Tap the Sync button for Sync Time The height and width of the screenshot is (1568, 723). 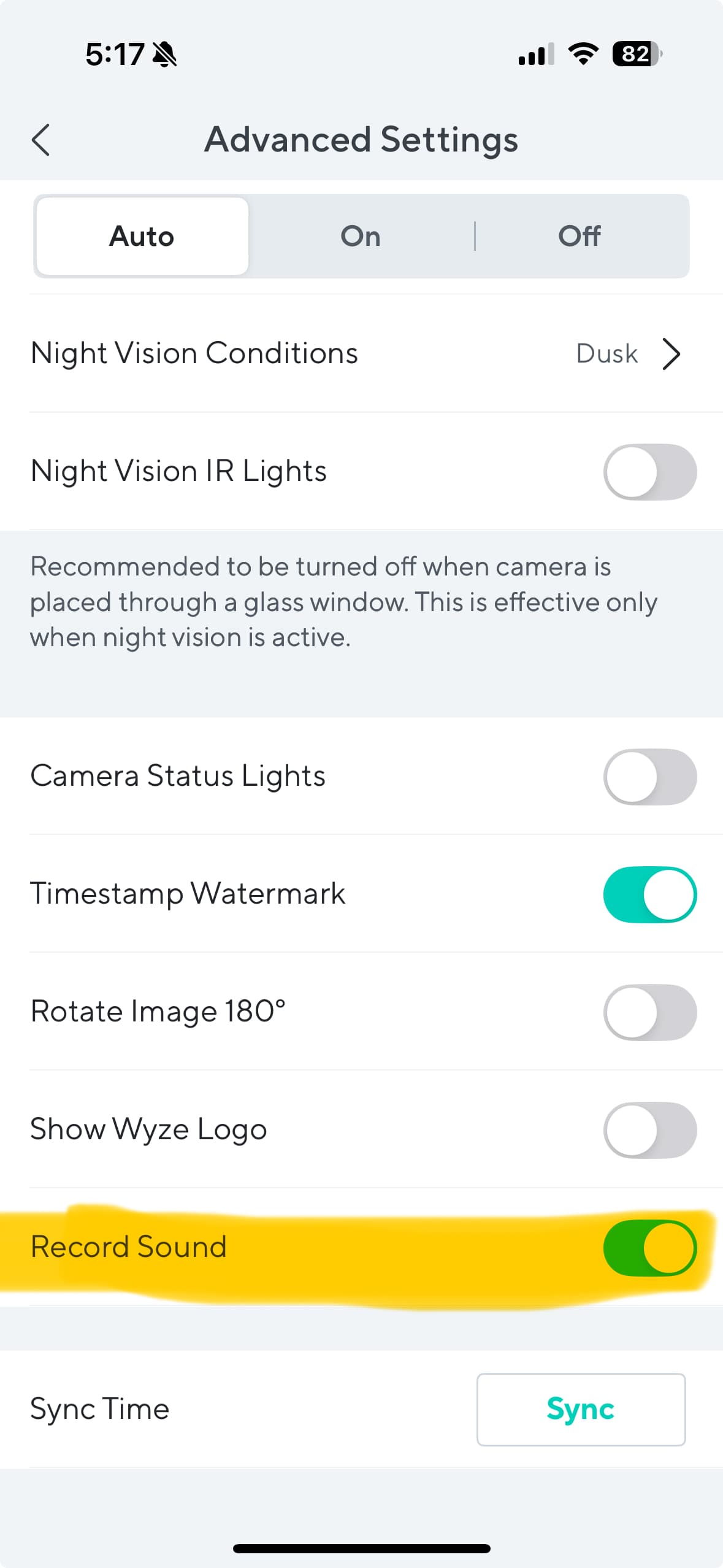[580, 1409]
